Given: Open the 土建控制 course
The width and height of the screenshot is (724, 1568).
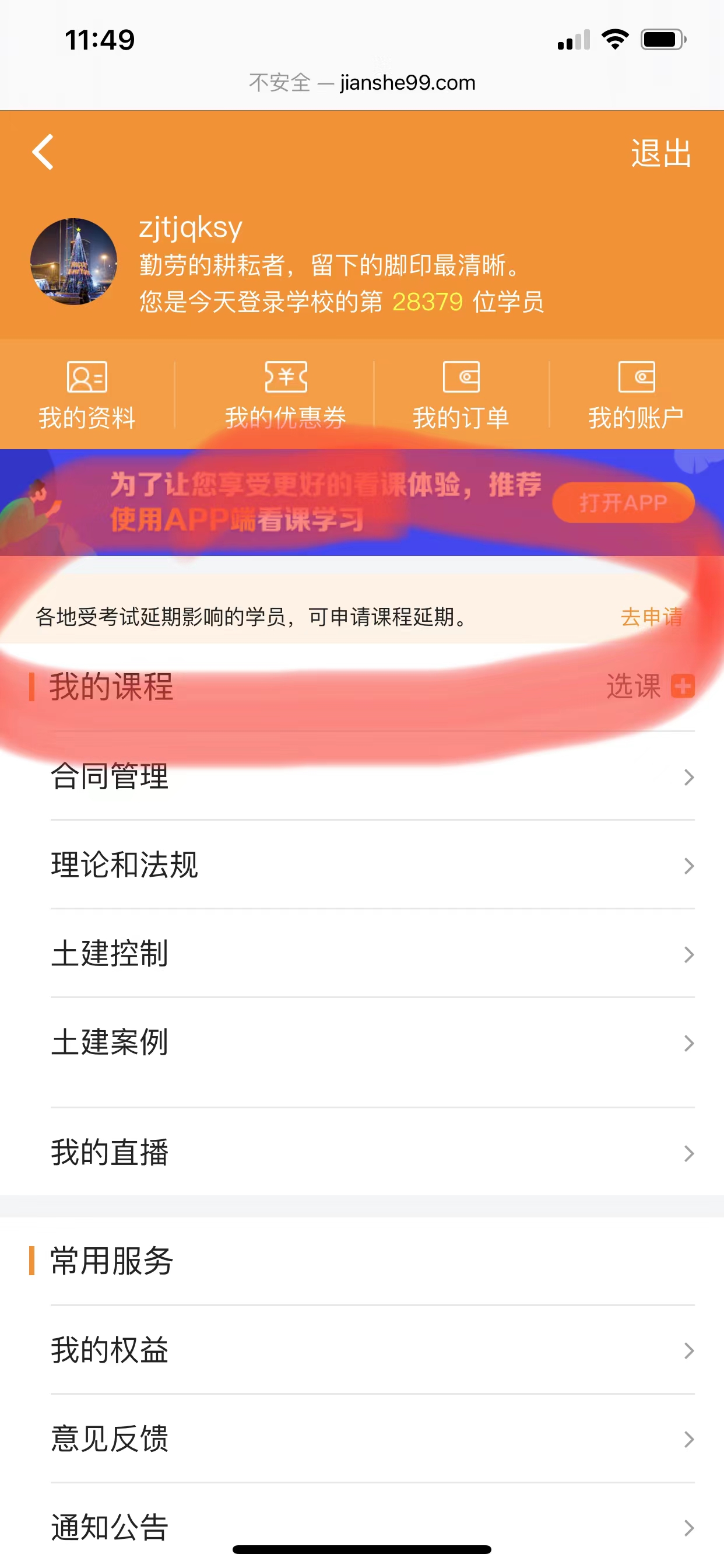Looking at the screenshot, I should pos(372,954).
